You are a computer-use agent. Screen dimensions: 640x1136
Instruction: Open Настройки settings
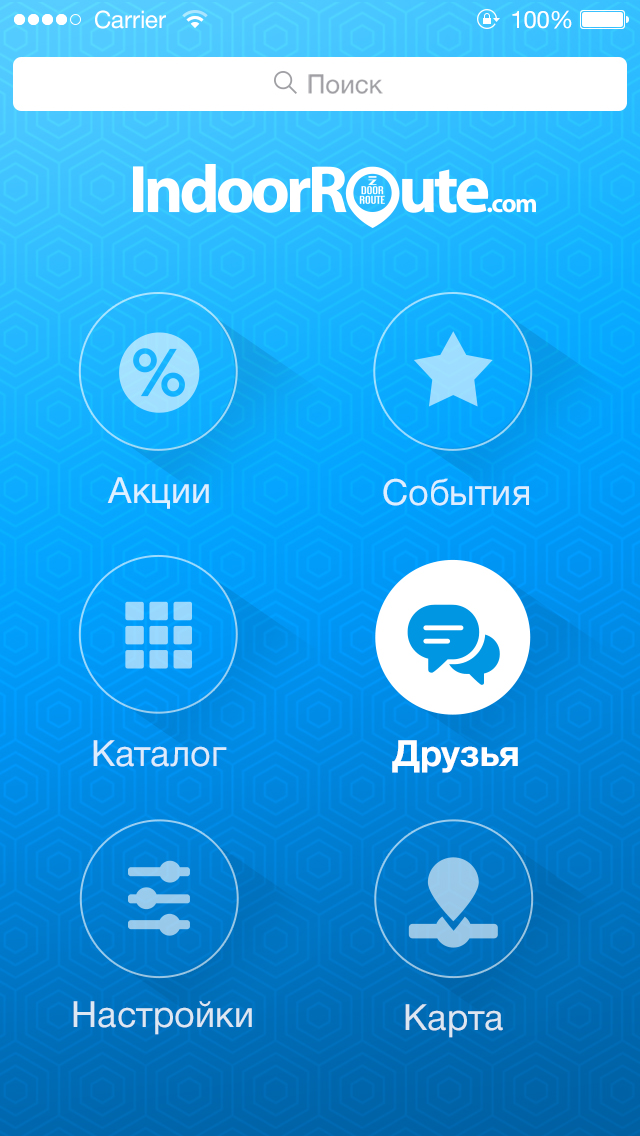pyautogui.click(x=159, y=899)
